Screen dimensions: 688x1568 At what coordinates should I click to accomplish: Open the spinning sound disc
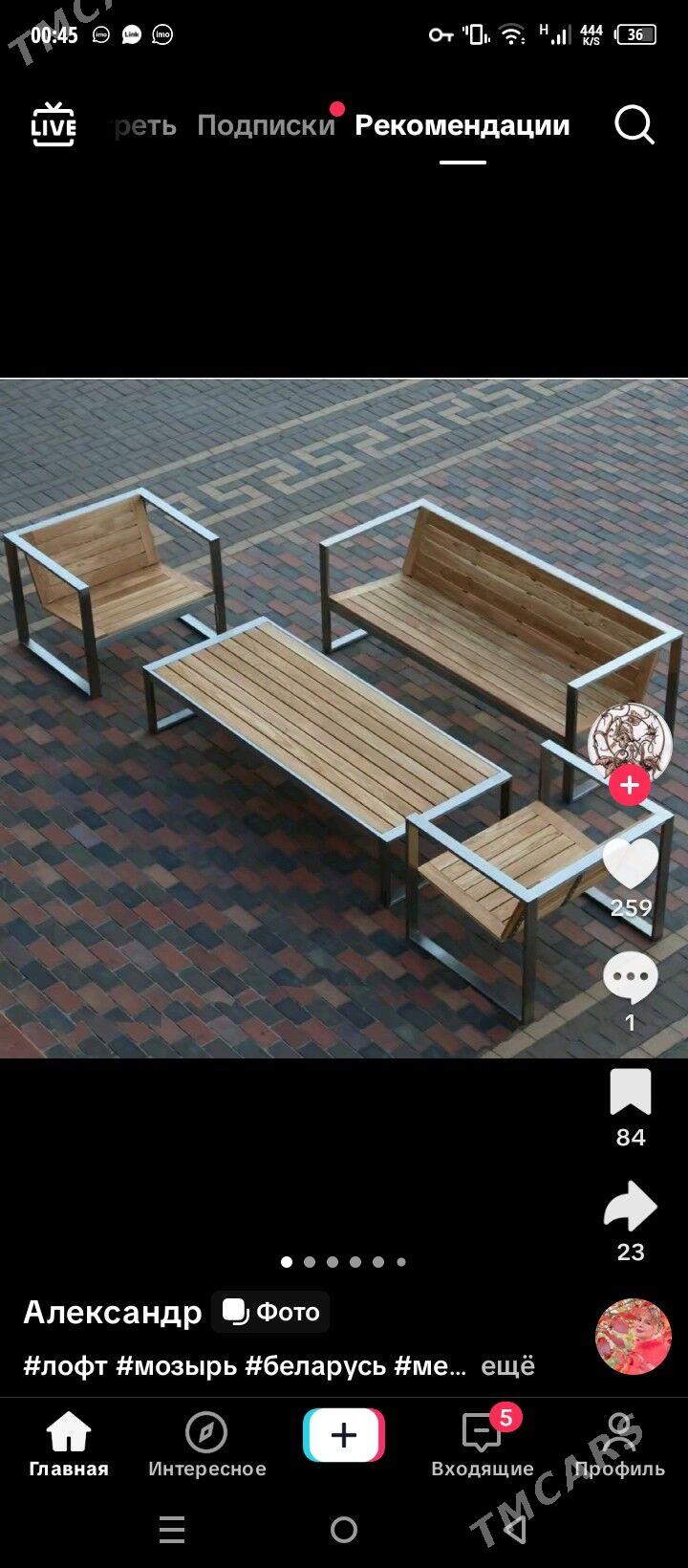pyautogui.click(x=634, y=1337)
